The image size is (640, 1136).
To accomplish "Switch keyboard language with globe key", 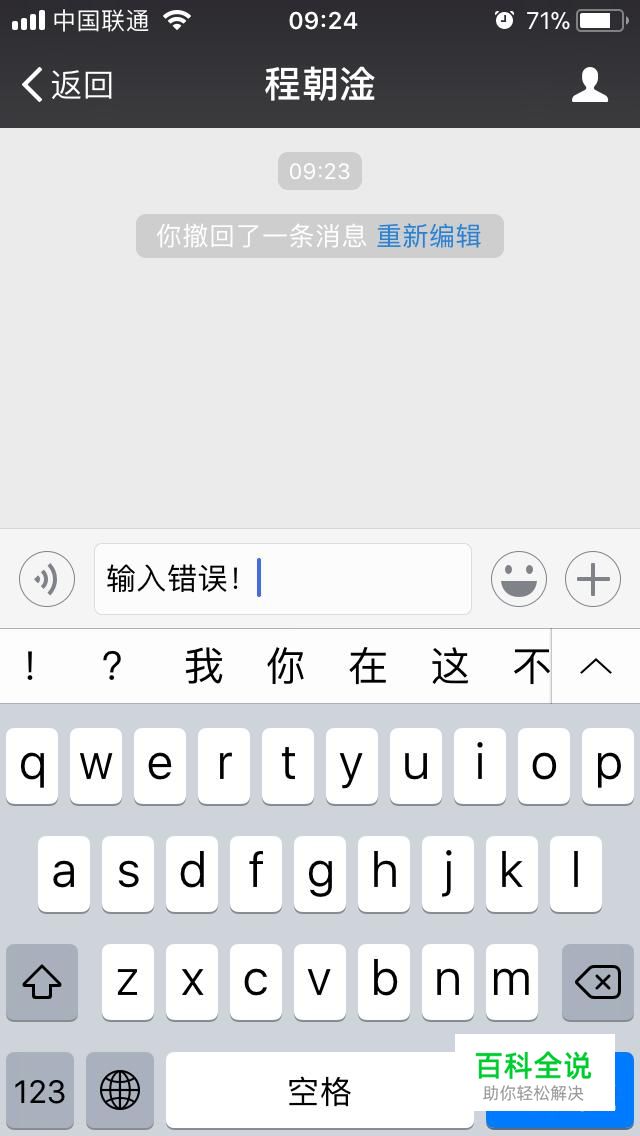I will point(120,1090).
